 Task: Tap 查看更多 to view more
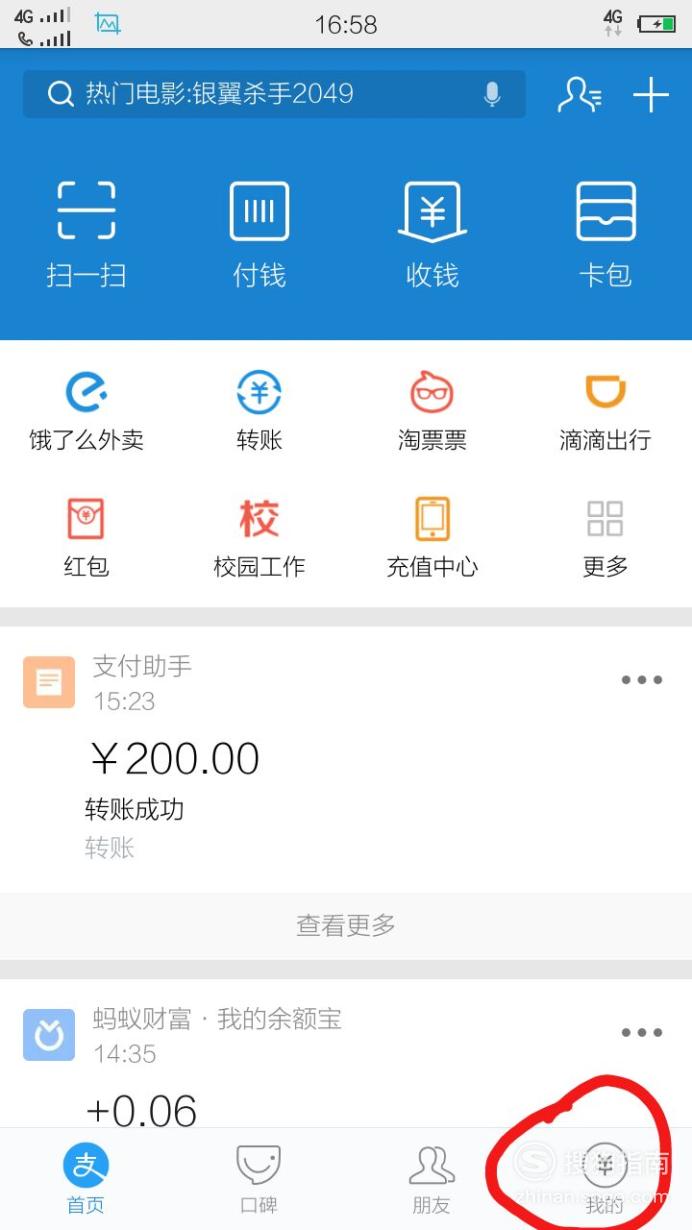[346, 926]
